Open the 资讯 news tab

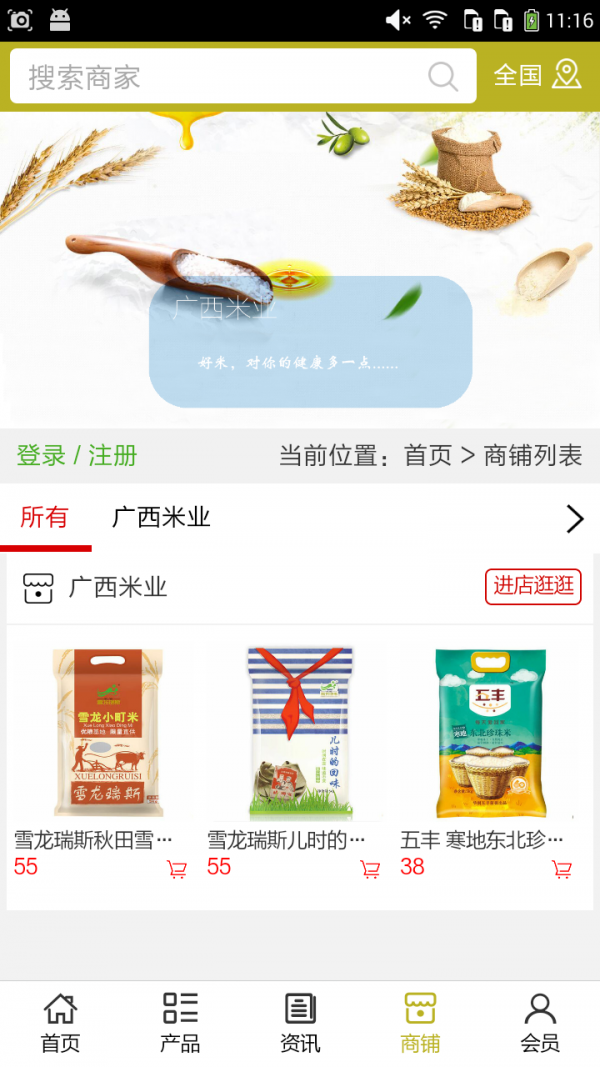point(300,1023)
